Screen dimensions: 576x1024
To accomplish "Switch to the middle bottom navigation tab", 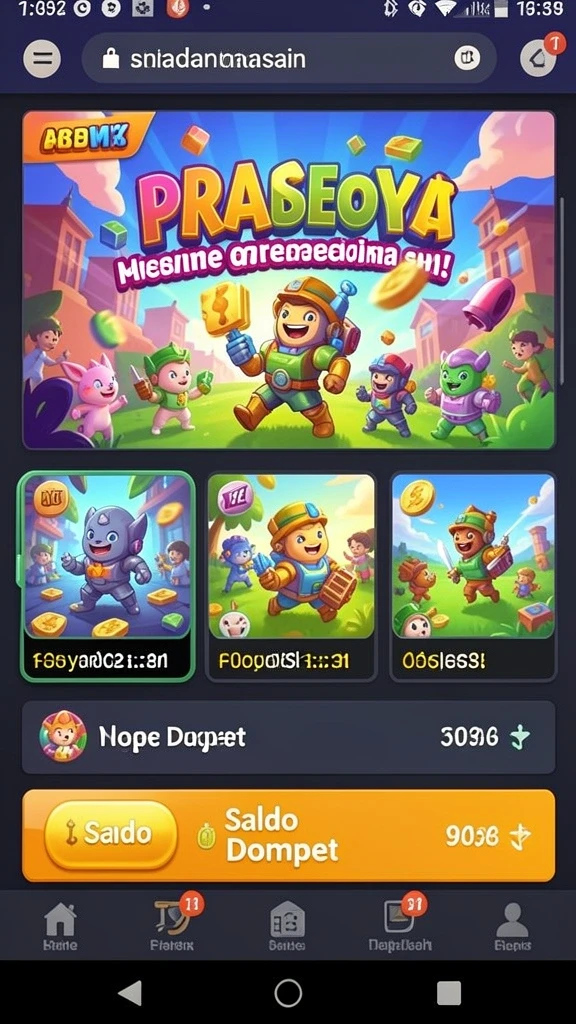I will pos(287,926).
